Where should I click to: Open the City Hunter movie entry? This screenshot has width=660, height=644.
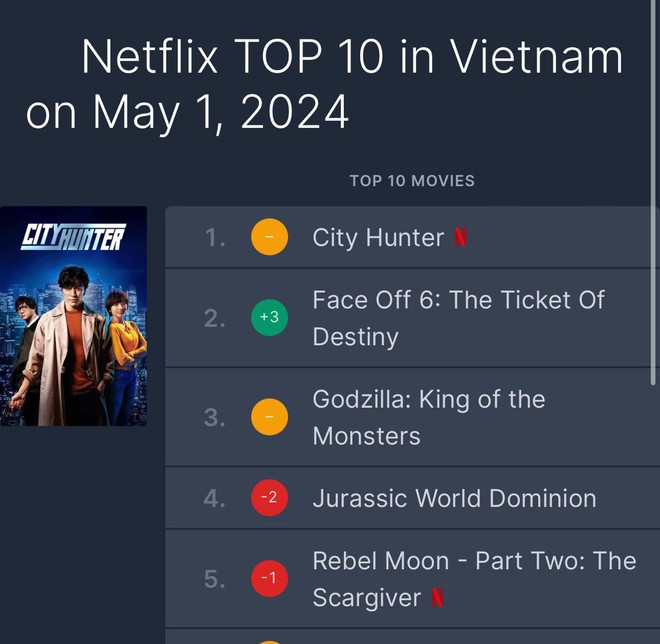pyautogui.click(x=378, y=238)
